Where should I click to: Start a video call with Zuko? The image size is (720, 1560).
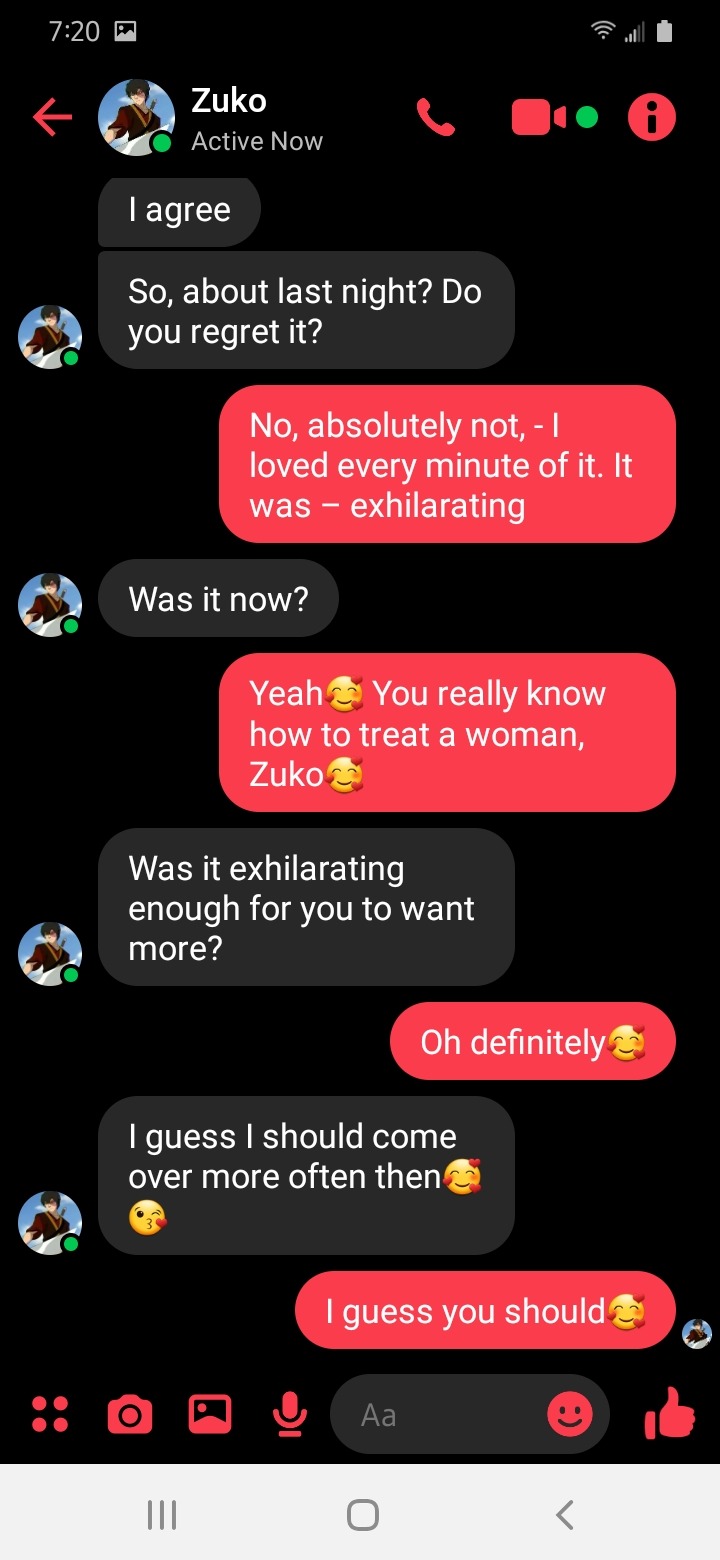(x=540, y=118)
